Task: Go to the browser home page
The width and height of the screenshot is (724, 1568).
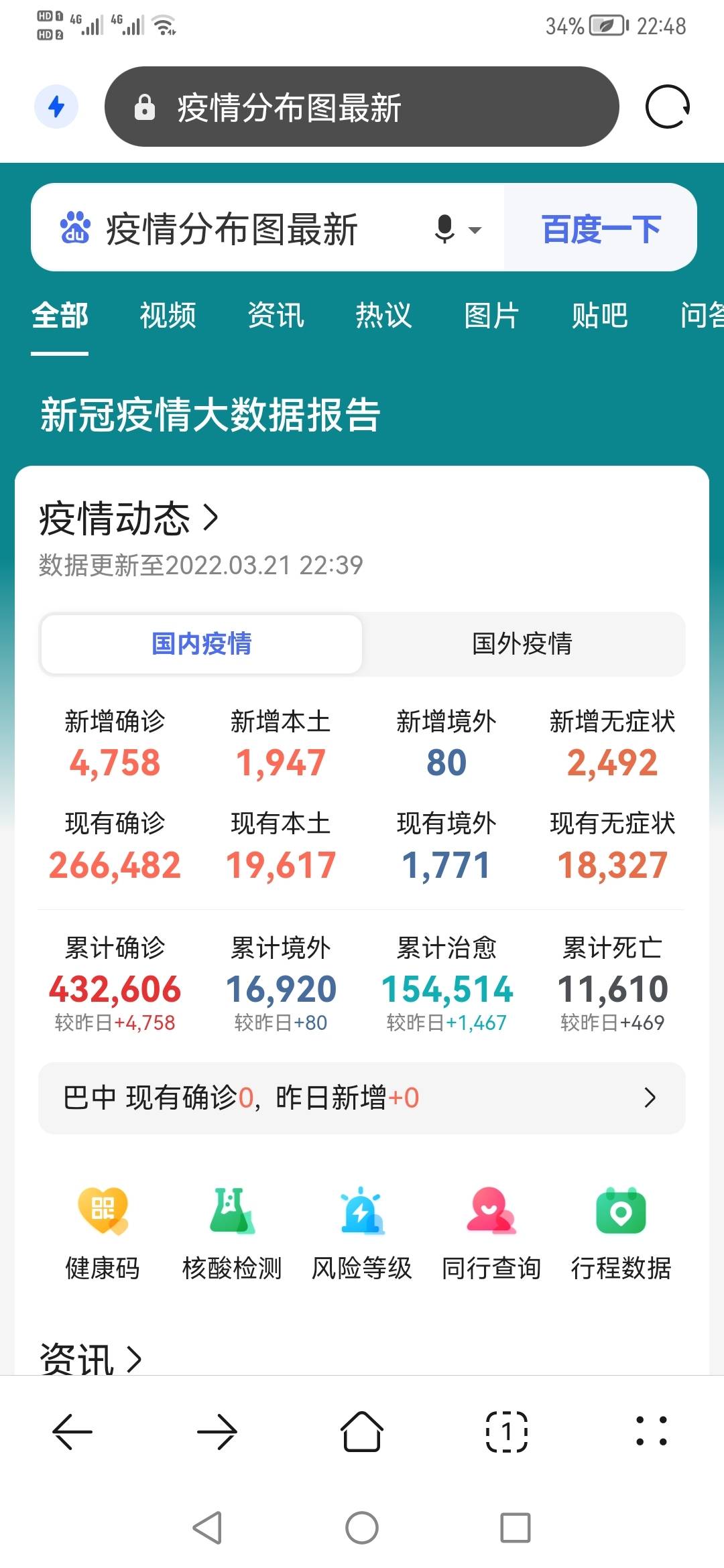Action: coord(362,1431)
